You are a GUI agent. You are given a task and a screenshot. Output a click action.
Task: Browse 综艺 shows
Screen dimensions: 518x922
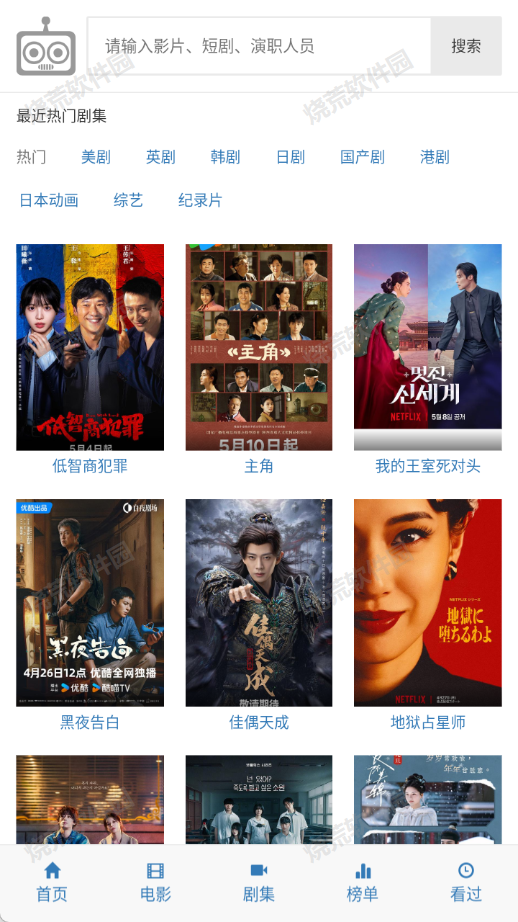128,200
